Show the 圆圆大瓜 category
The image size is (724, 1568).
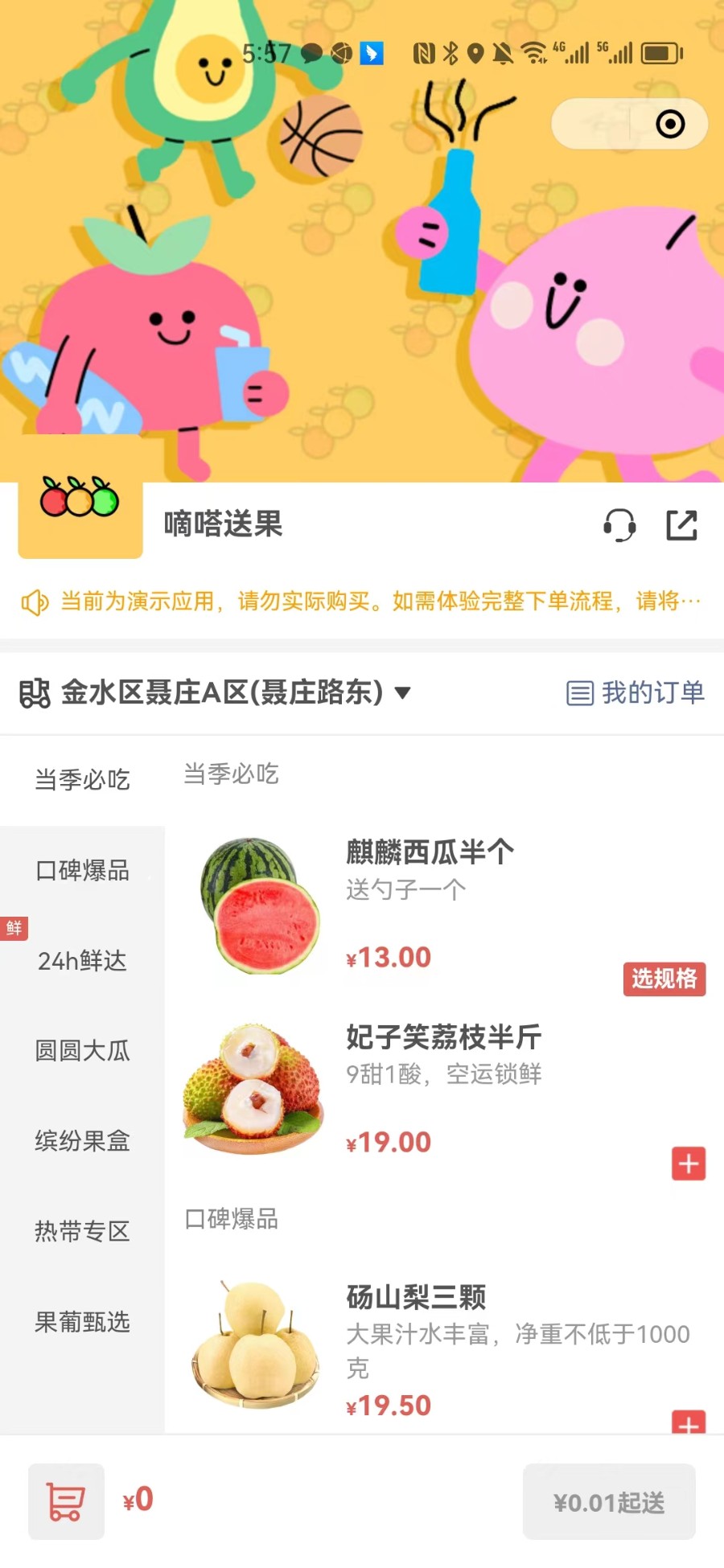(x=82, y=1050)
